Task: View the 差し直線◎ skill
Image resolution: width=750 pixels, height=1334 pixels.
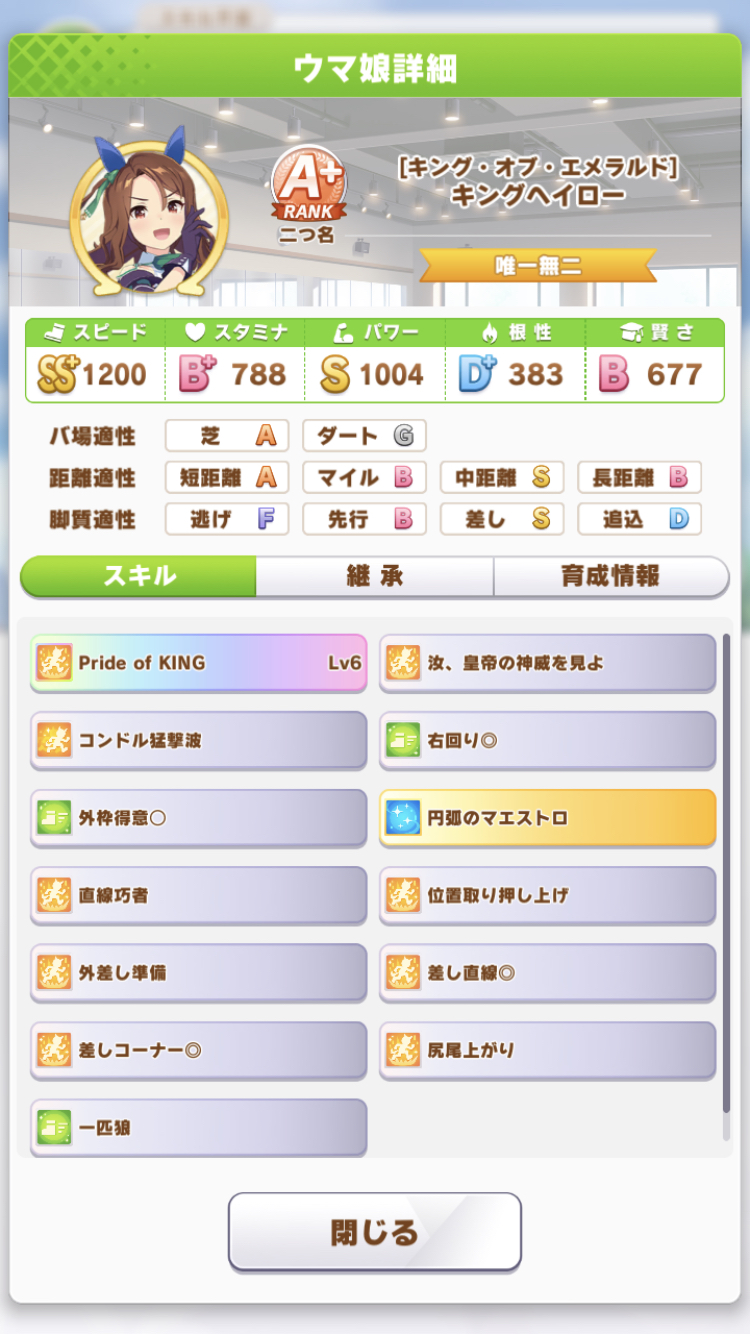Action: point(547,972)
